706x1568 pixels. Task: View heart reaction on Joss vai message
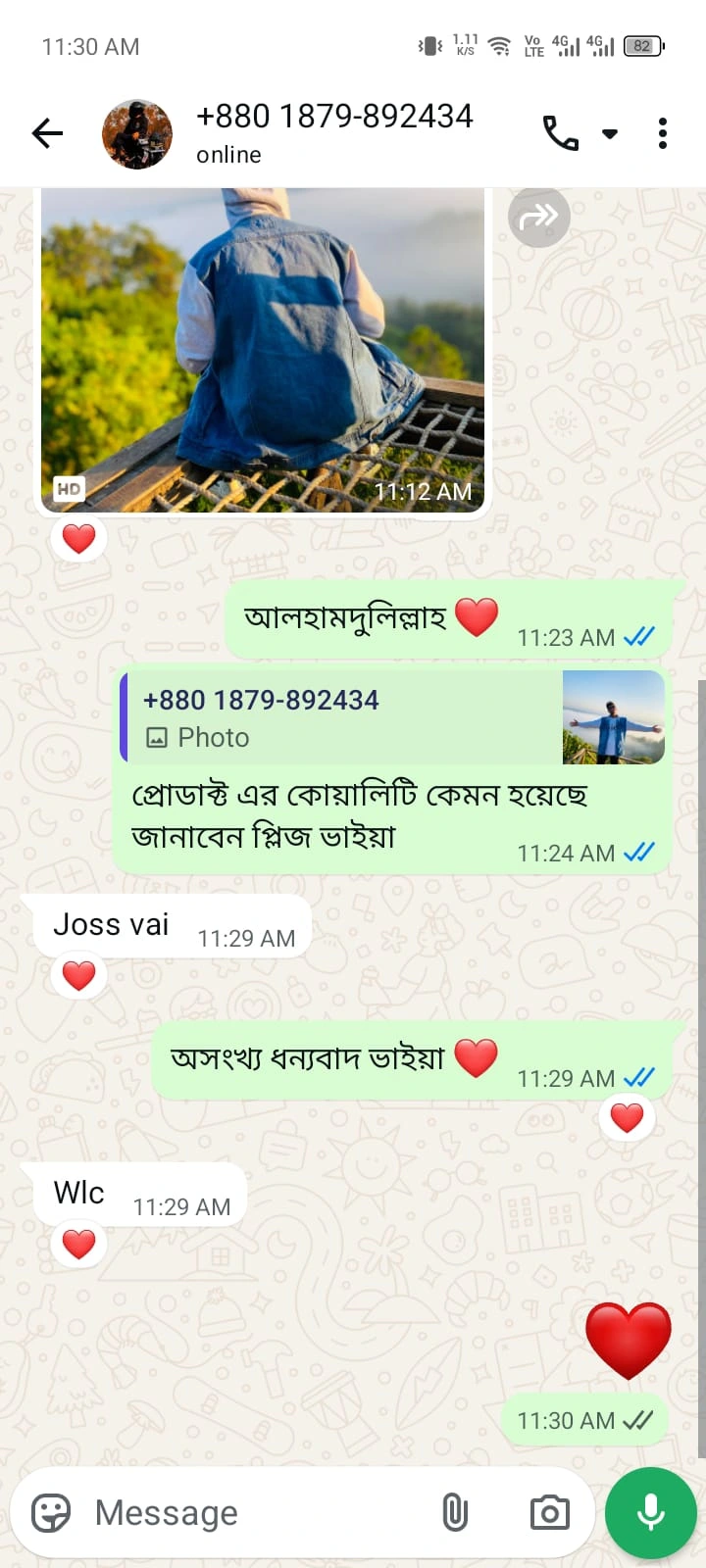click(x=79, y=975)
